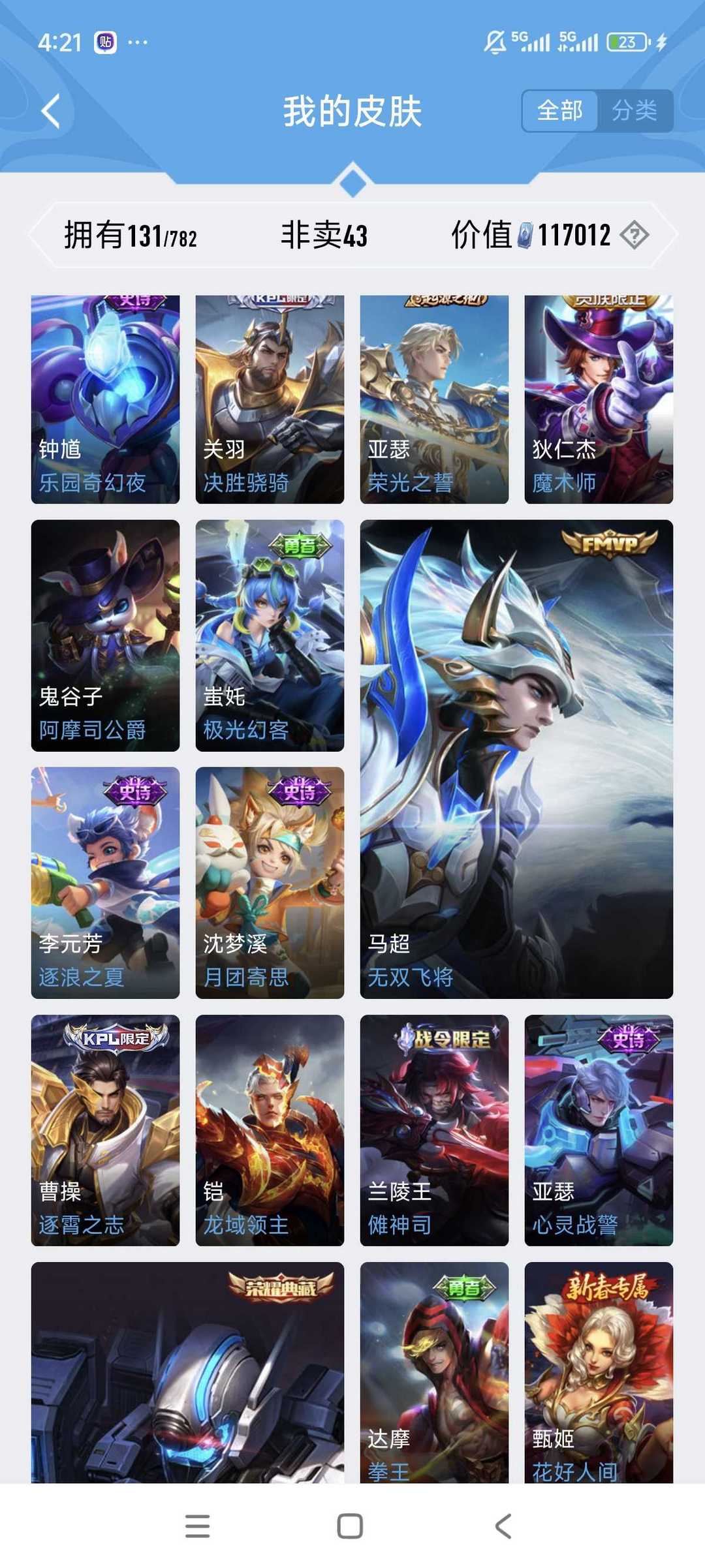Screen dimensions: 705x1568
Task: Open 马超 无双飞将 FMVP skin
Action: pyautogui.click(x=516, y=759)
